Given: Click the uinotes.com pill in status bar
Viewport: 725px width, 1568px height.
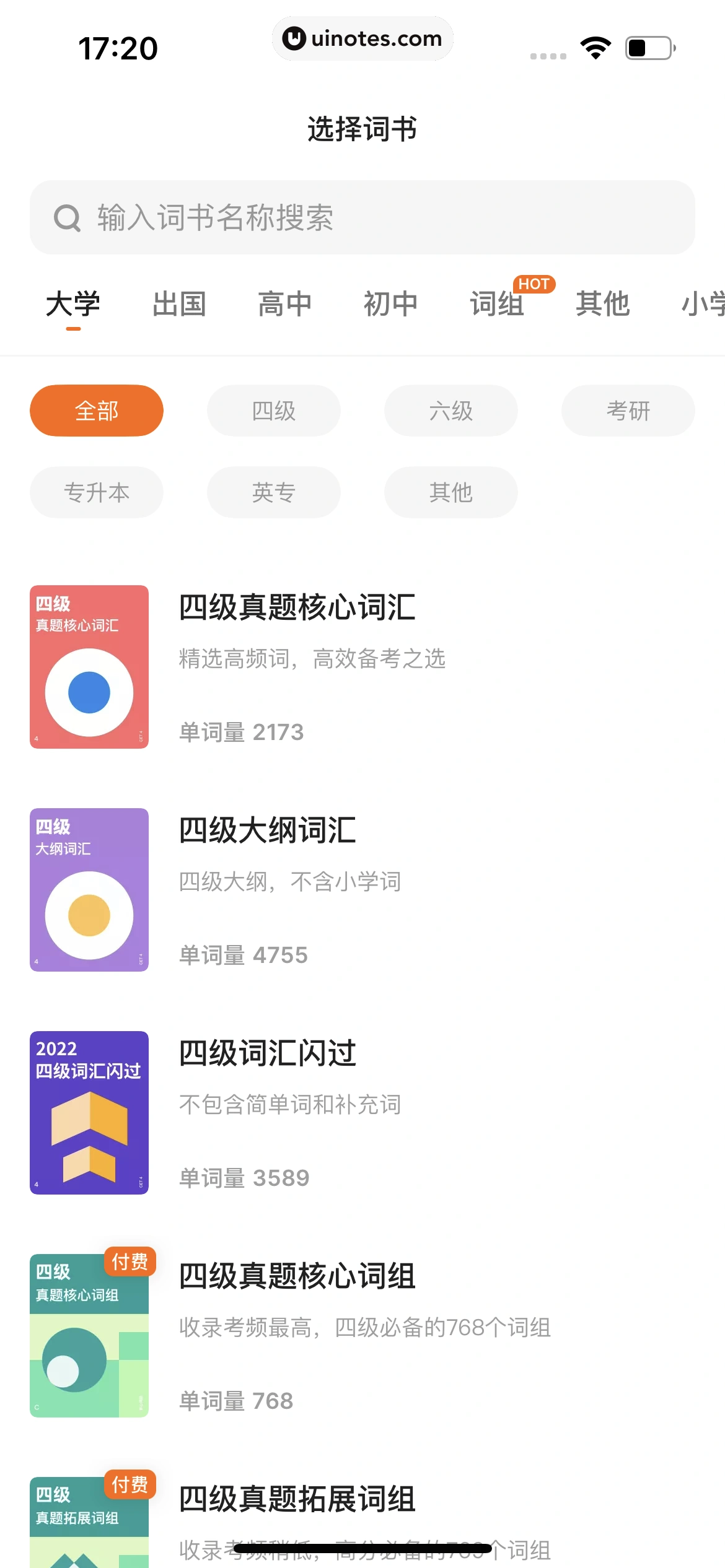Looking at the screenshot, I should [362, 38].
